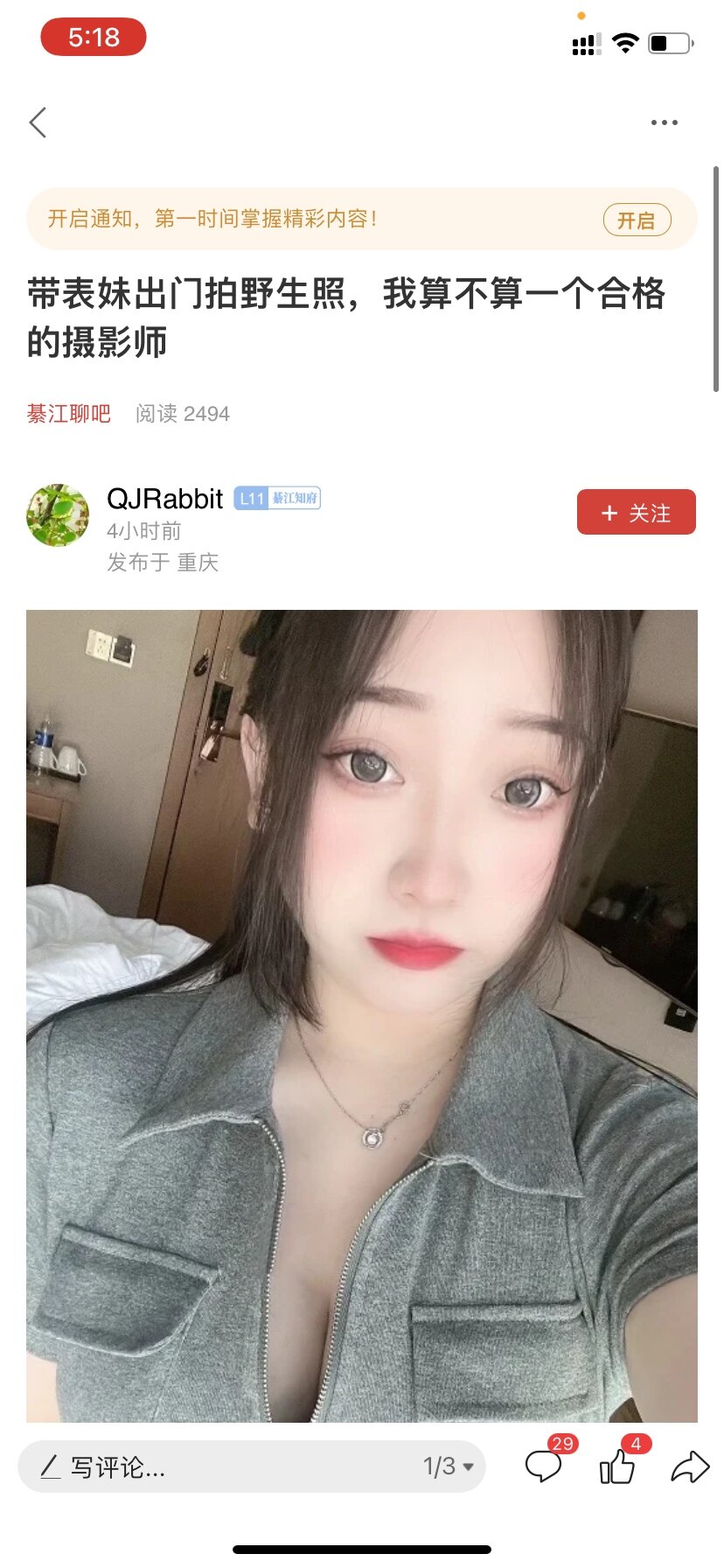Open QJRabbit username profile
The height and width of the screenshot is (1568, 724).
tap(164, 499)
